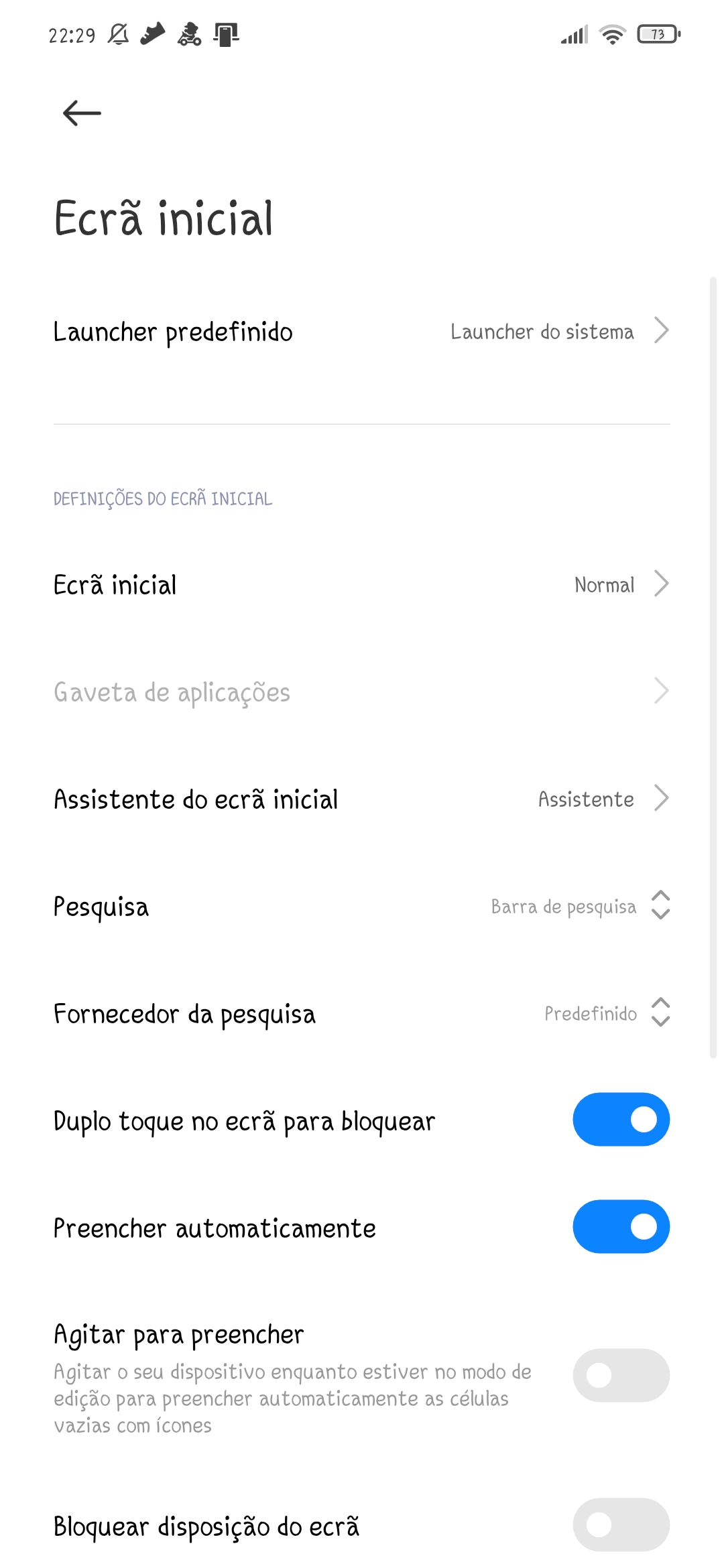This screenshot has width=724, height=1568.
Task: Expand Fornecedor da pesquisa dropdown
Action: (x=362, y=1013)
